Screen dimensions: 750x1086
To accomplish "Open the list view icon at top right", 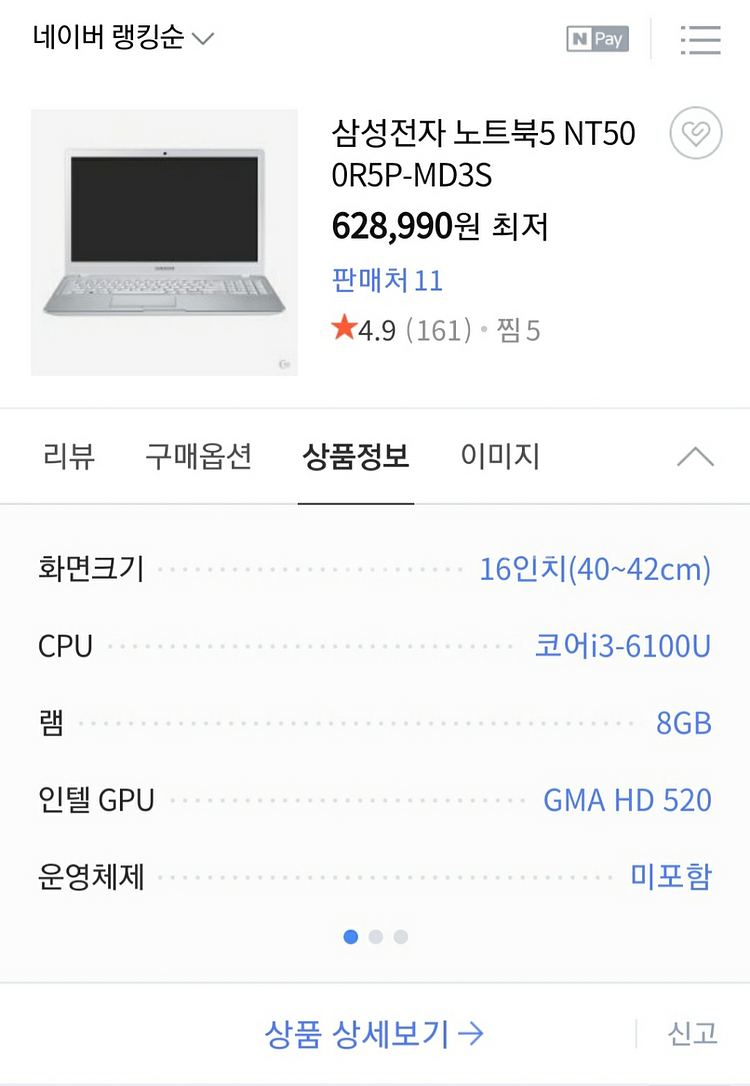I will (700, 40).
